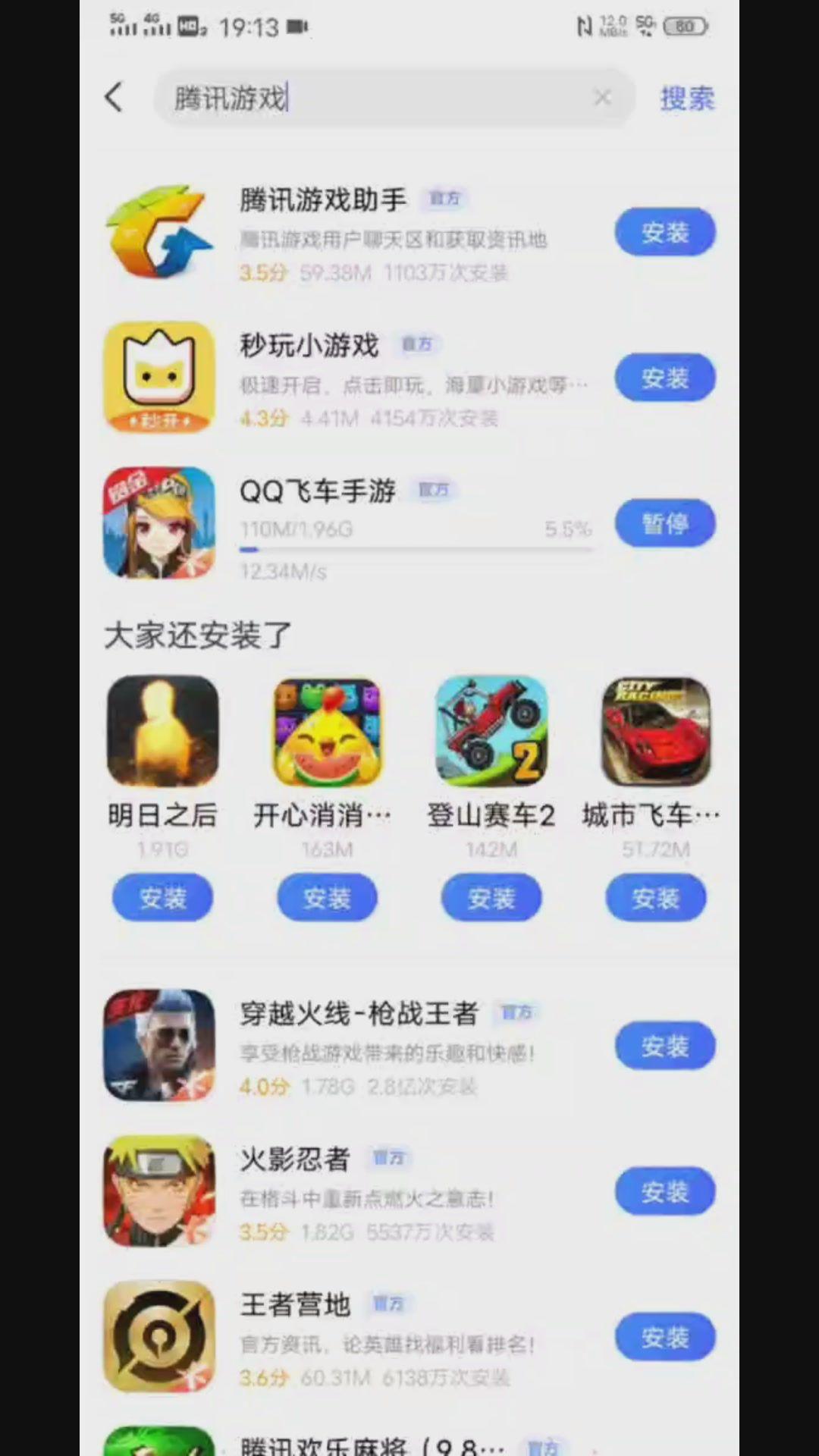Install 明日之后

[162, 898]
